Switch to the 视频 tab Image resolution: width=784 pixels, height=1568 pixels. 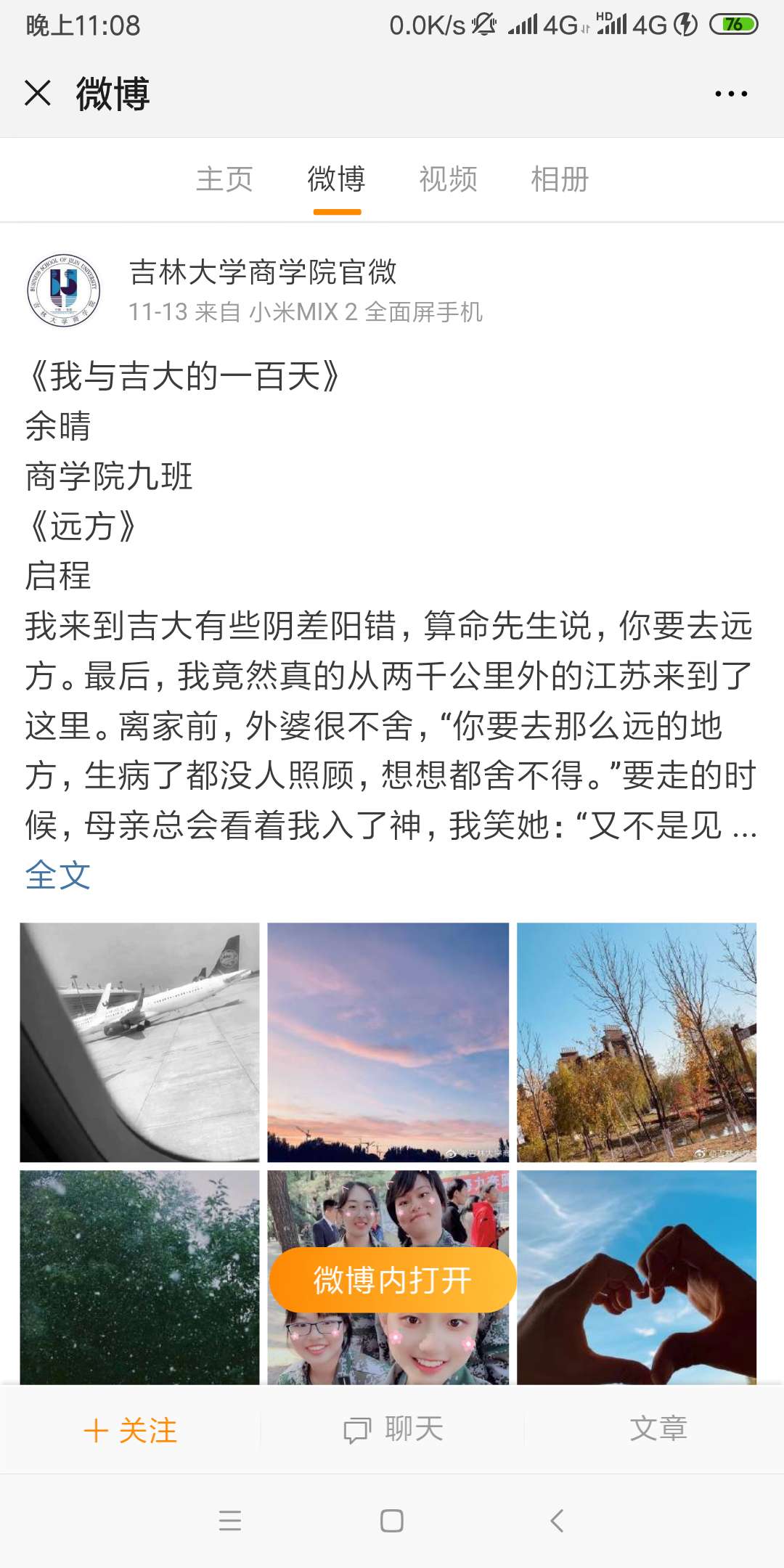click(448, 179)
